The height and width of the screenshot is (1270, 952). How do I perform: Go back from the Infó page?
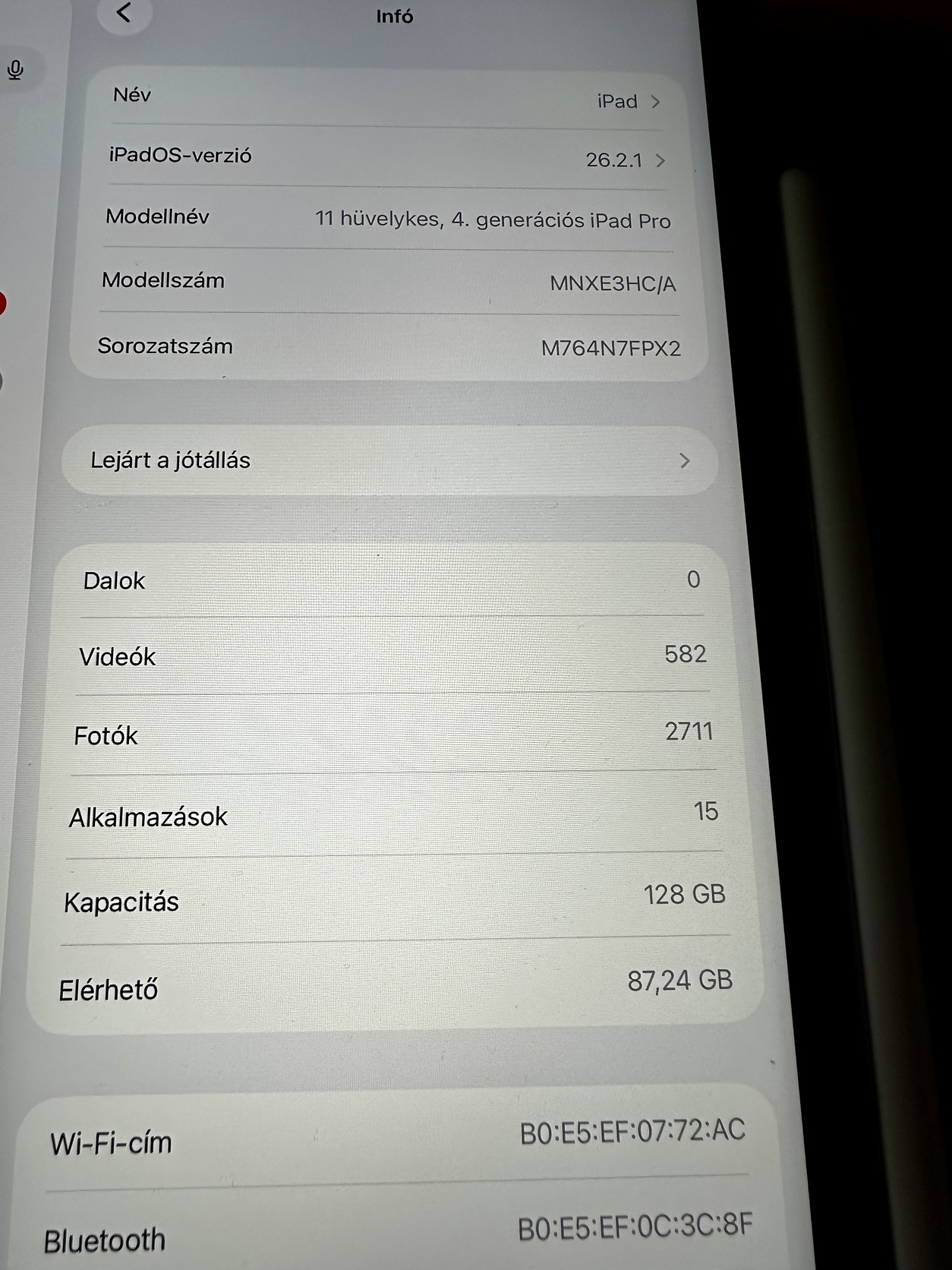[x=125, y=13]
